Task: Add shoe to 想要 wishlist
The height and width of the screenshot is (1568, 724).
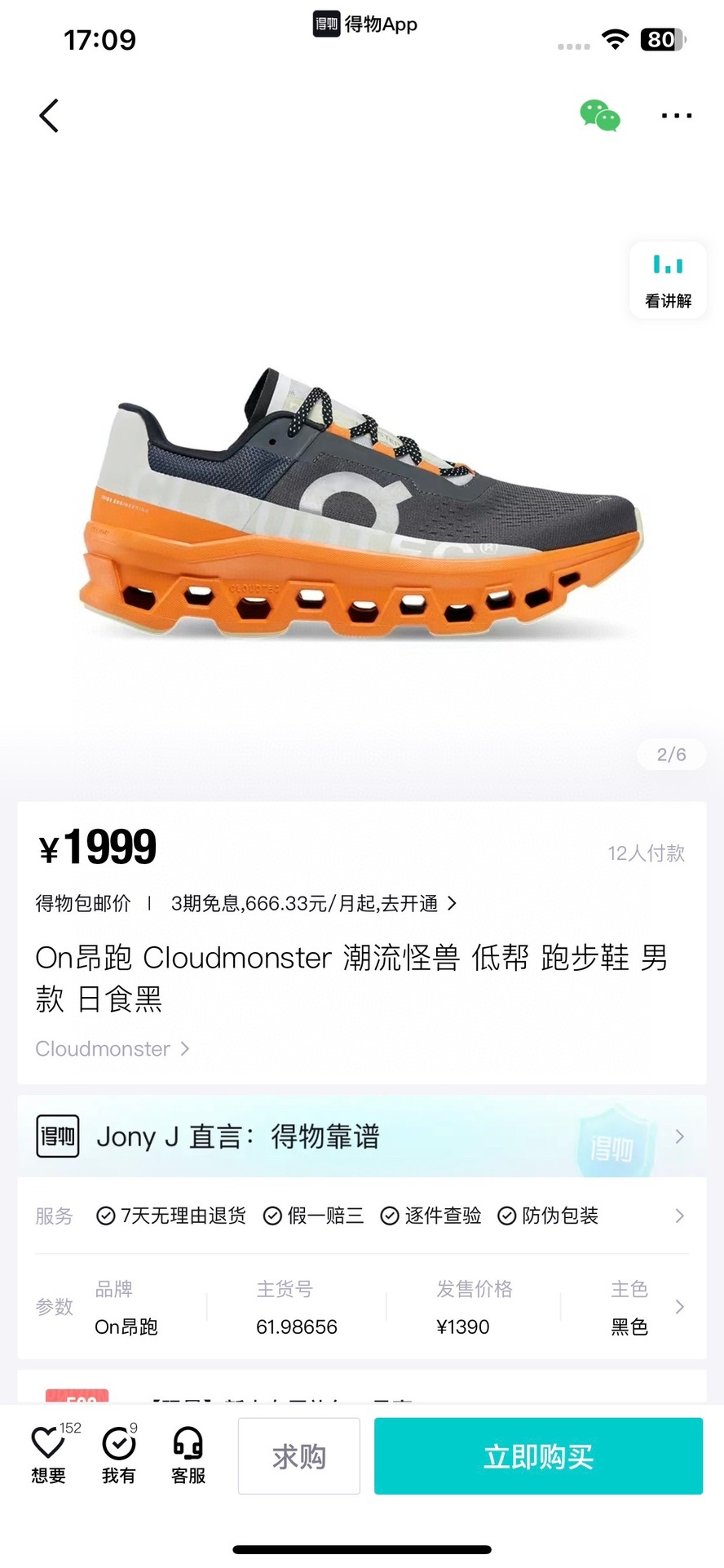Action: point(49,1455)
